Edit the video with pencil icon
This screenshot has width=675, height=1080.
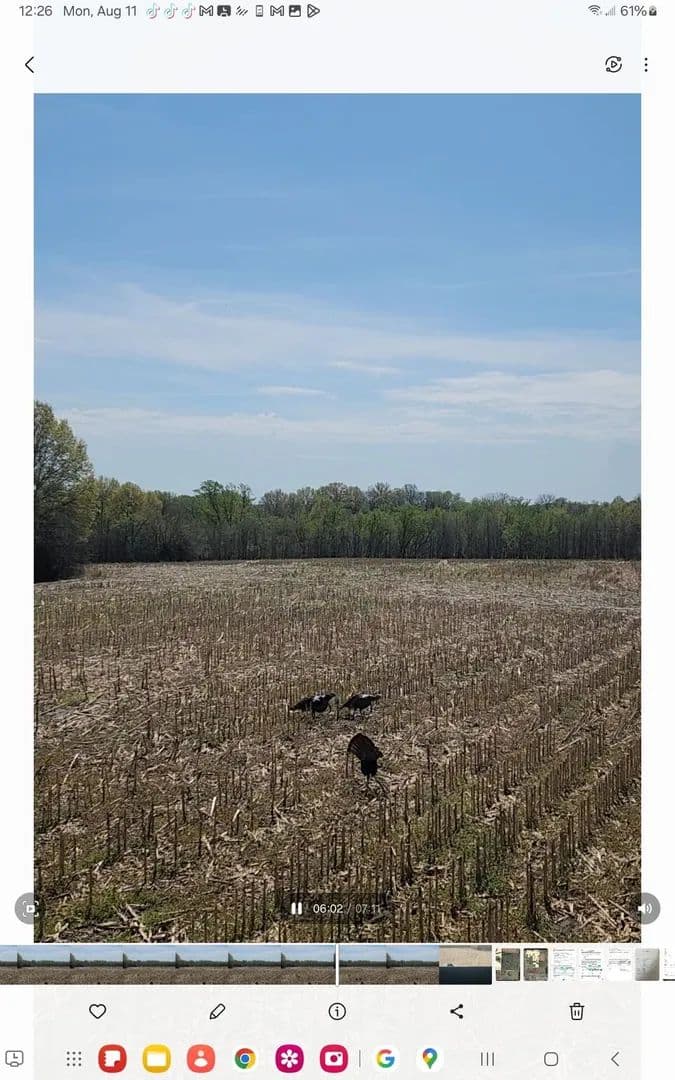tap(217, 1011)
